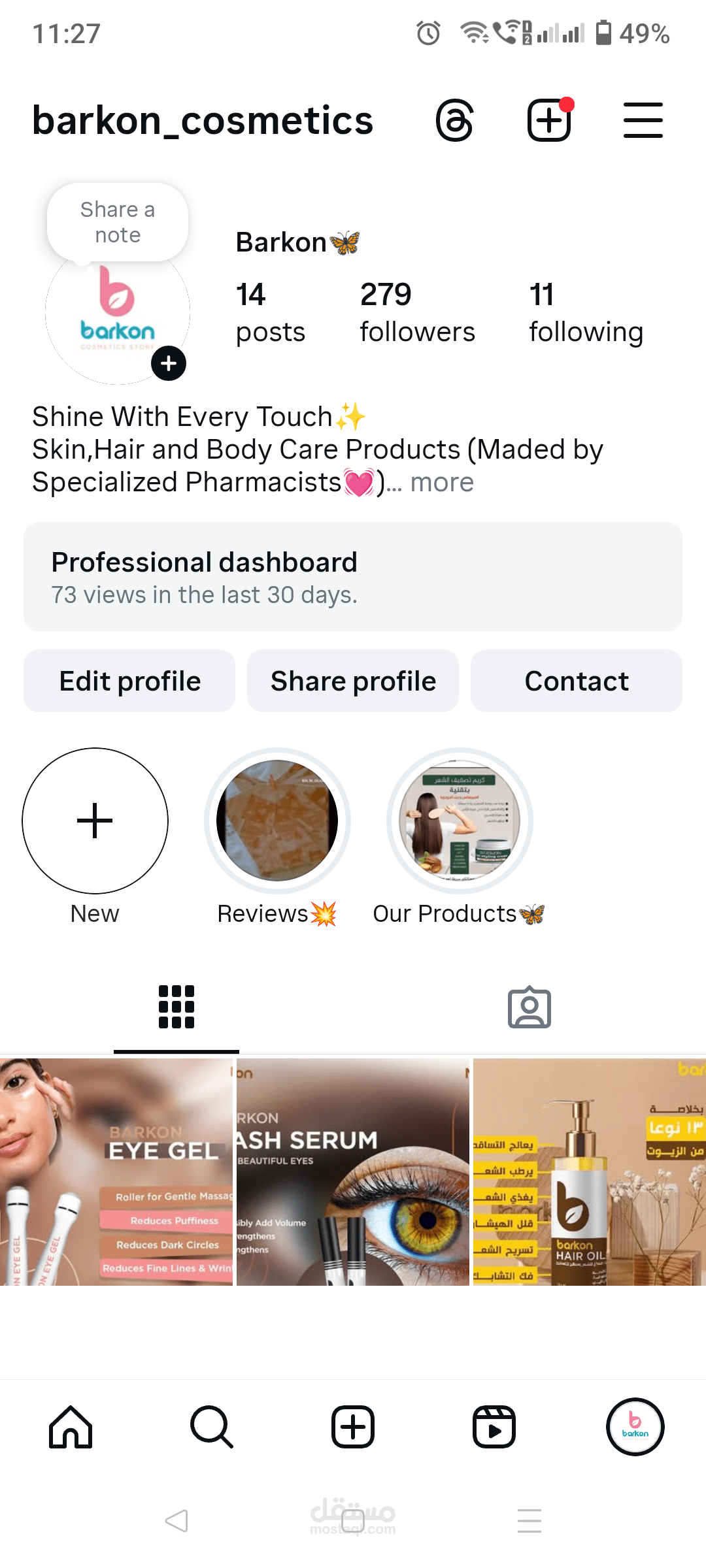This screenshot has width=706, height=1568.
Task: Open the Eye Gel post
Action: pyautogui.click(x=116, y=1172)
